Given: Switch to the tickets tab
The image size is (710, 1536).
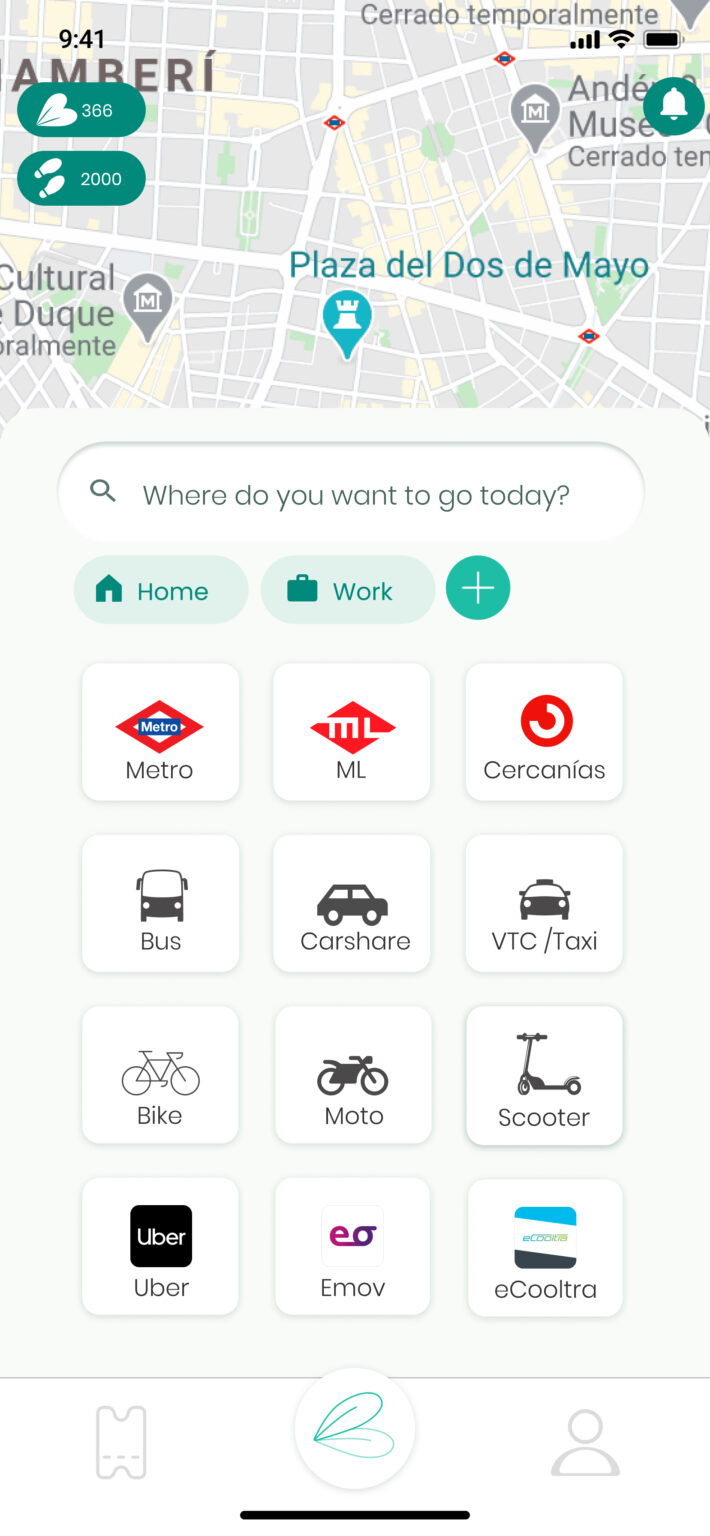Looking at the screenshot, I should pyautogui.click(x=121, y=1442).
